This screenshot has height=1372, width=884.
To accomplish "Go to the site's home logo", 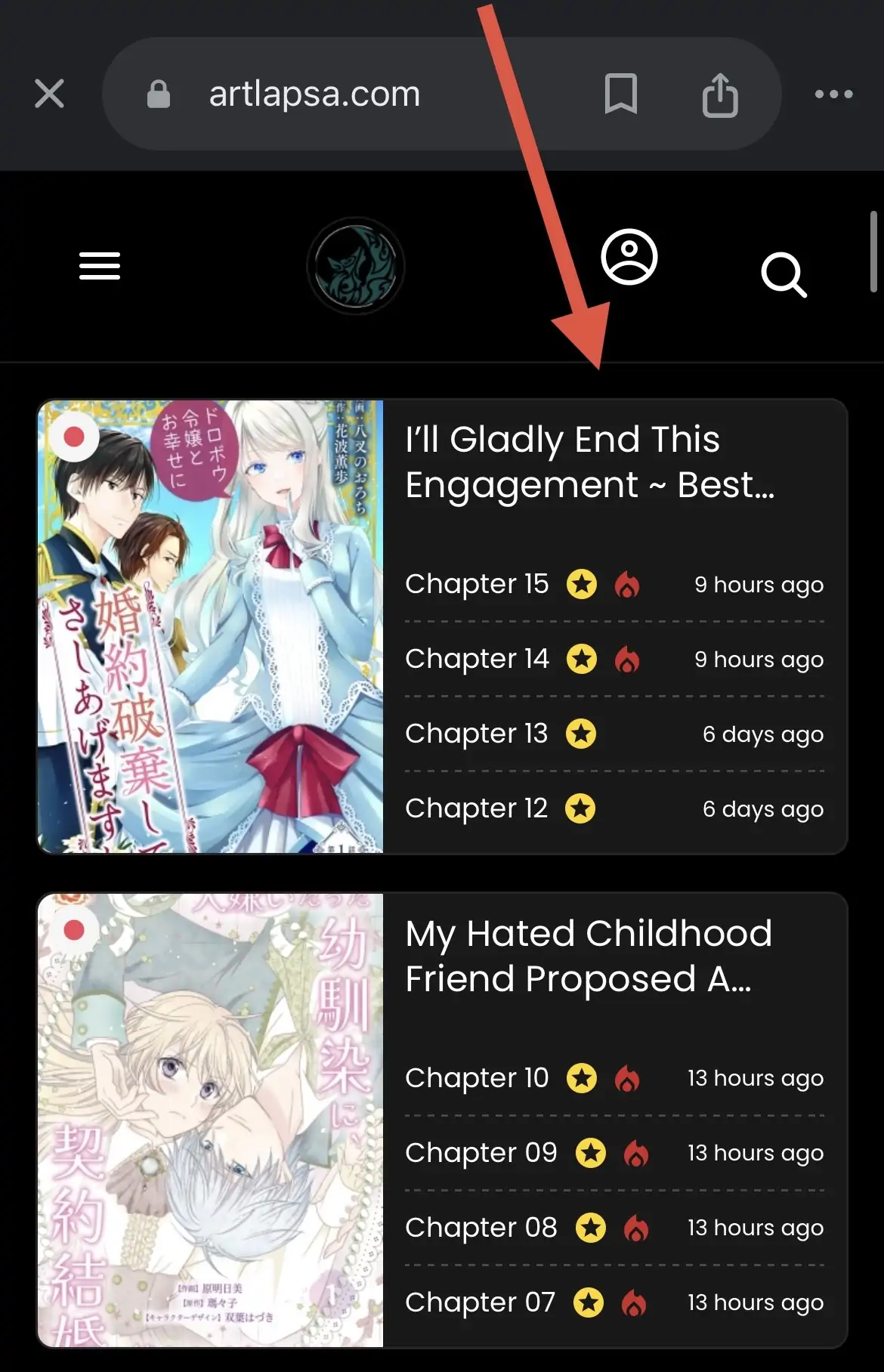I will pos(356,266).
